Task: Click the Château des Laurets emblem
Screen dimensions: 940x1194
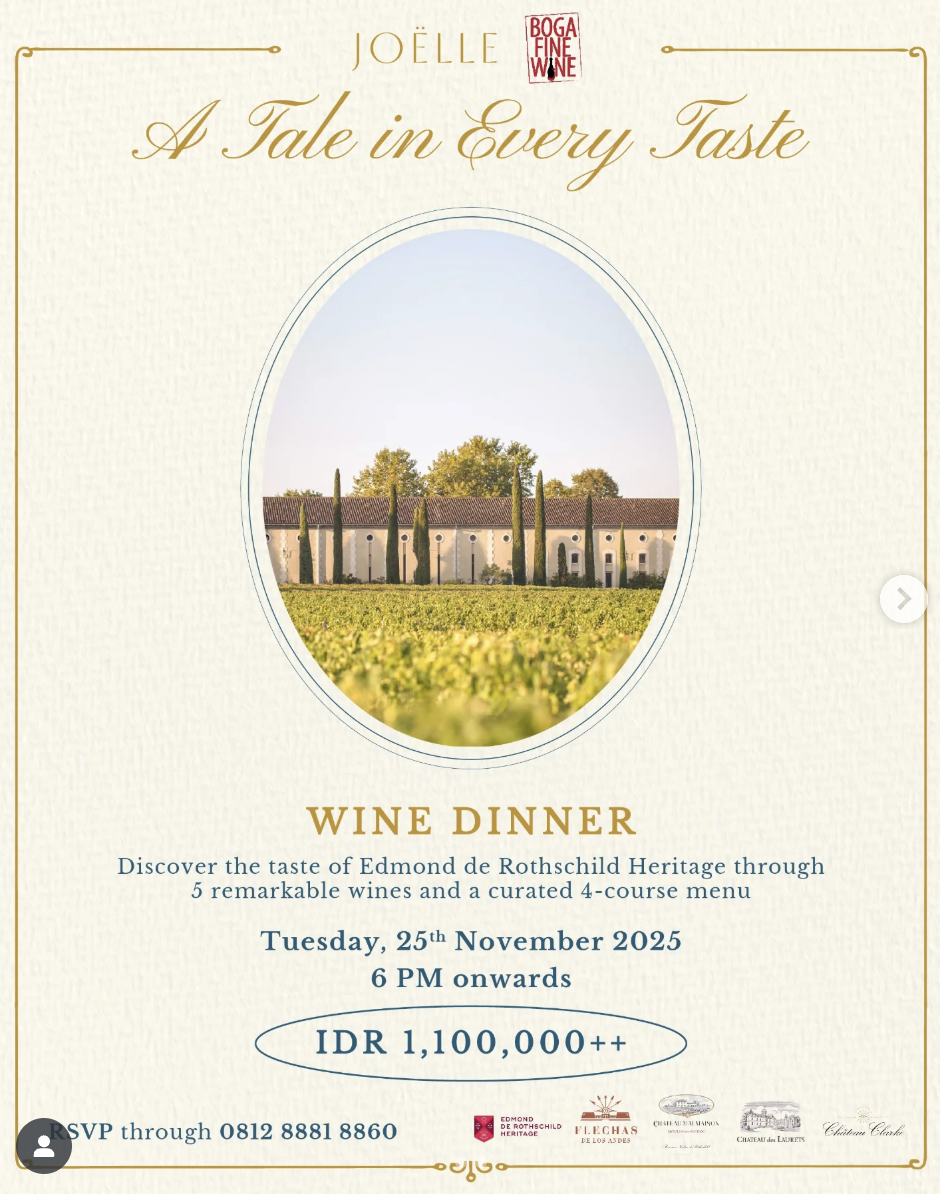Action: [x=770, y=1120]
